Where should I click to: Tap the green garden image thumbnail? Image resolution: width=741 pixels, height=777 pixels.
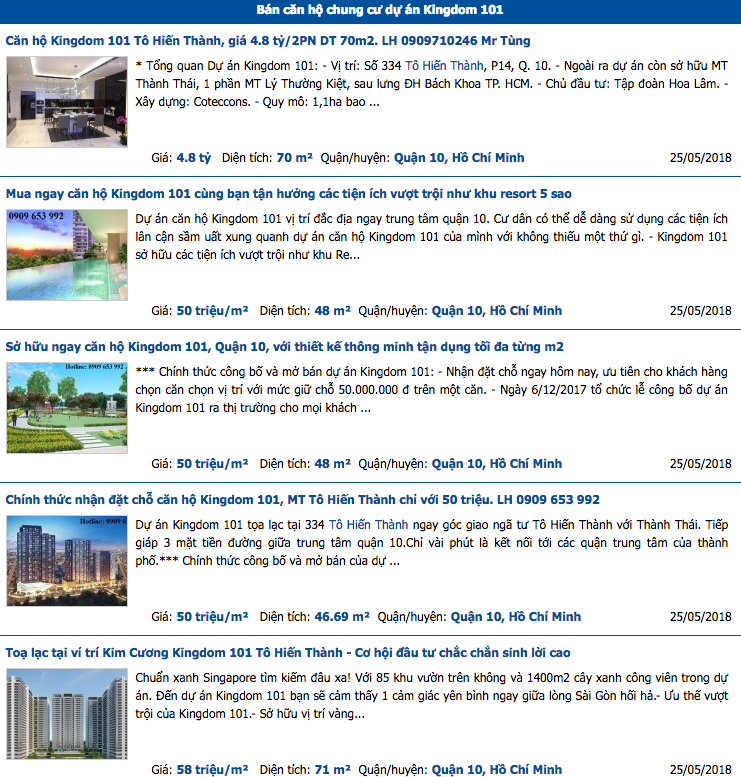click(x=67, y=408)
